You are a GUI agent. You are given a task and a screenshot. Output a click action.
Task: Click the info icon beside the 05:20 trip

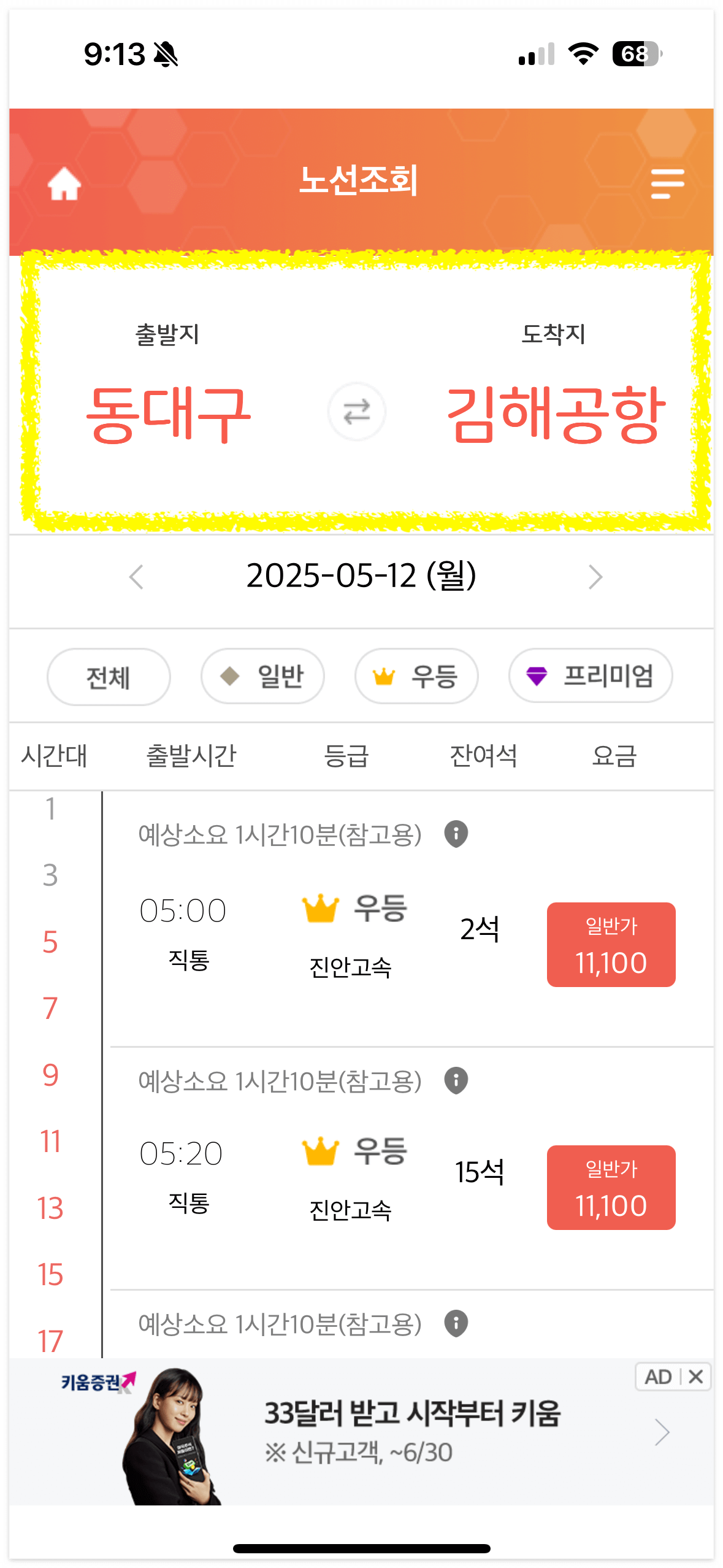click(456, 1082)
